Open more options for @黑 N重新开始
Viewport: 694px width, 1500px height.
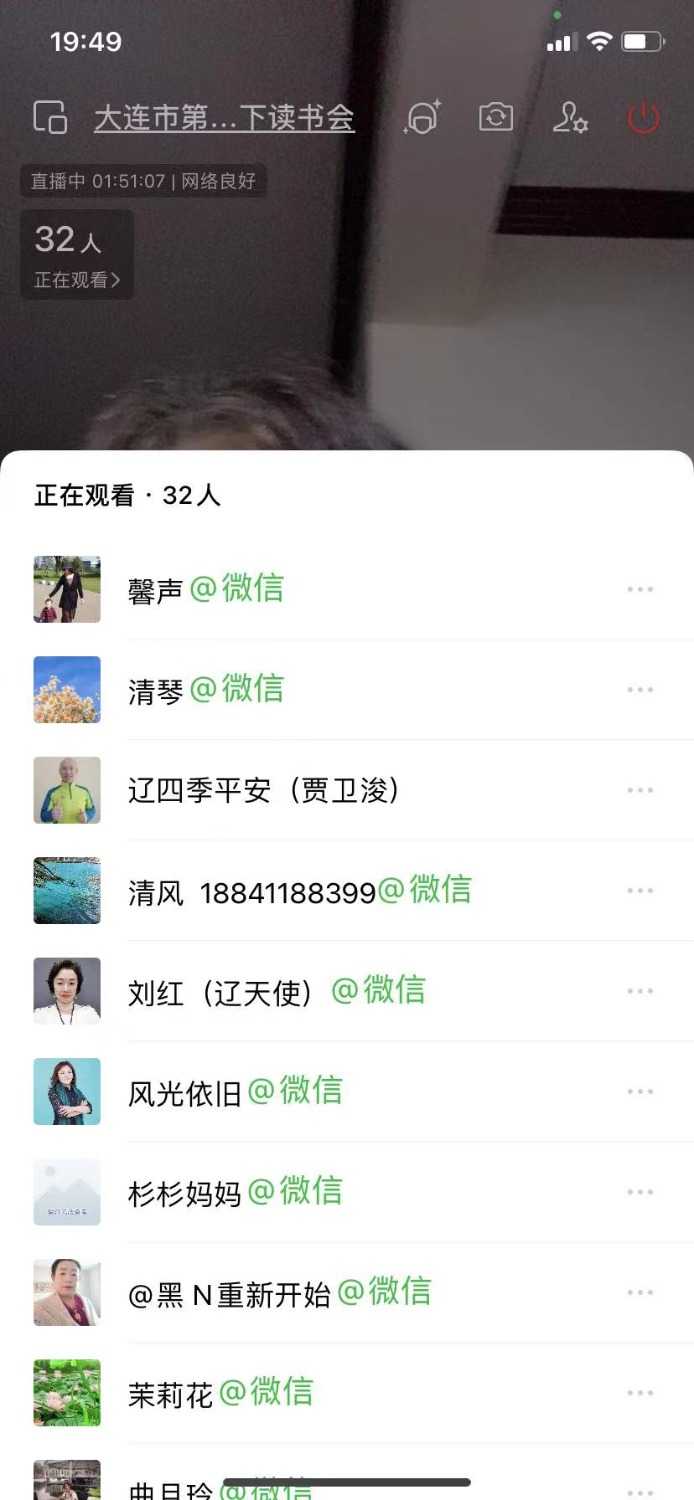(640, 1293)
